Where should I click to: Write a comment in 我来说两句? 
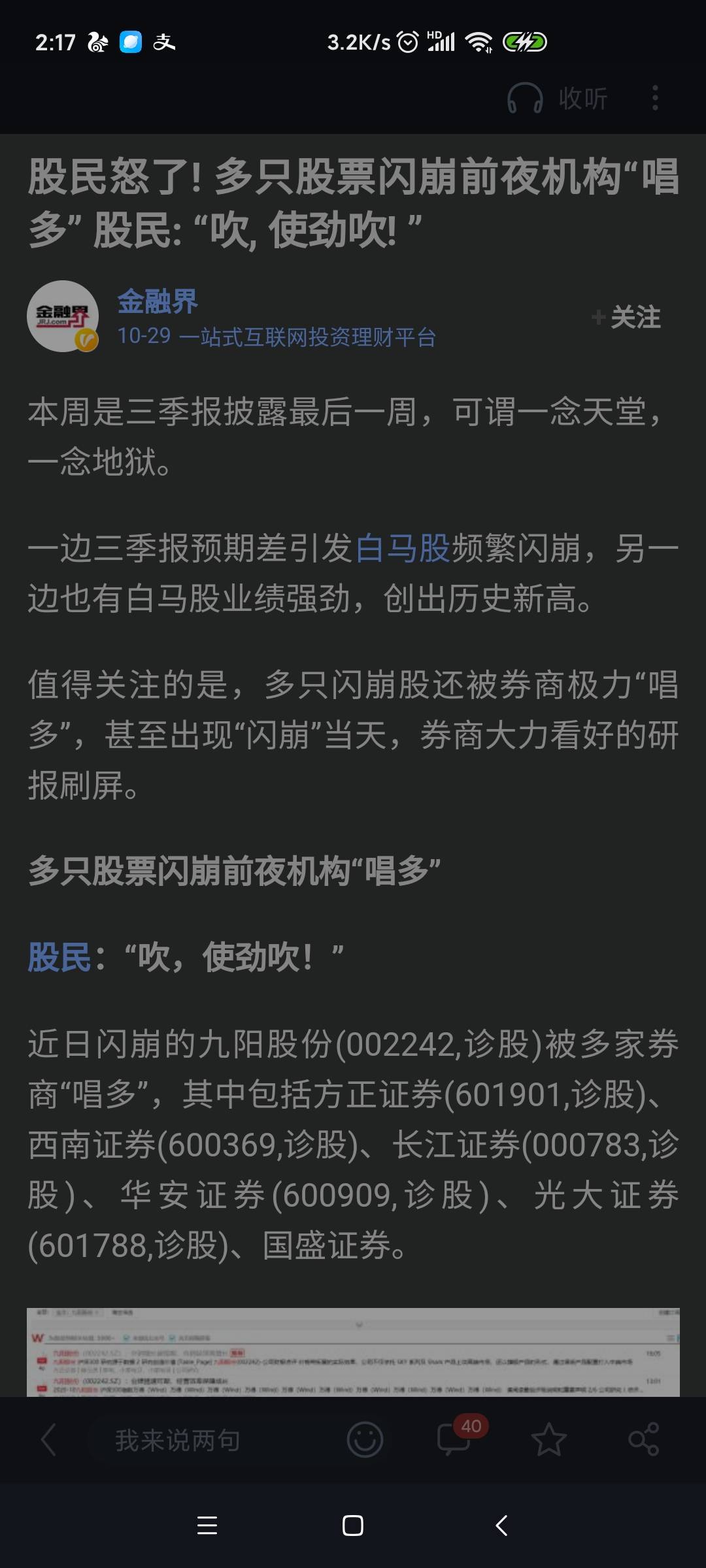click(x=178, y=1439)
